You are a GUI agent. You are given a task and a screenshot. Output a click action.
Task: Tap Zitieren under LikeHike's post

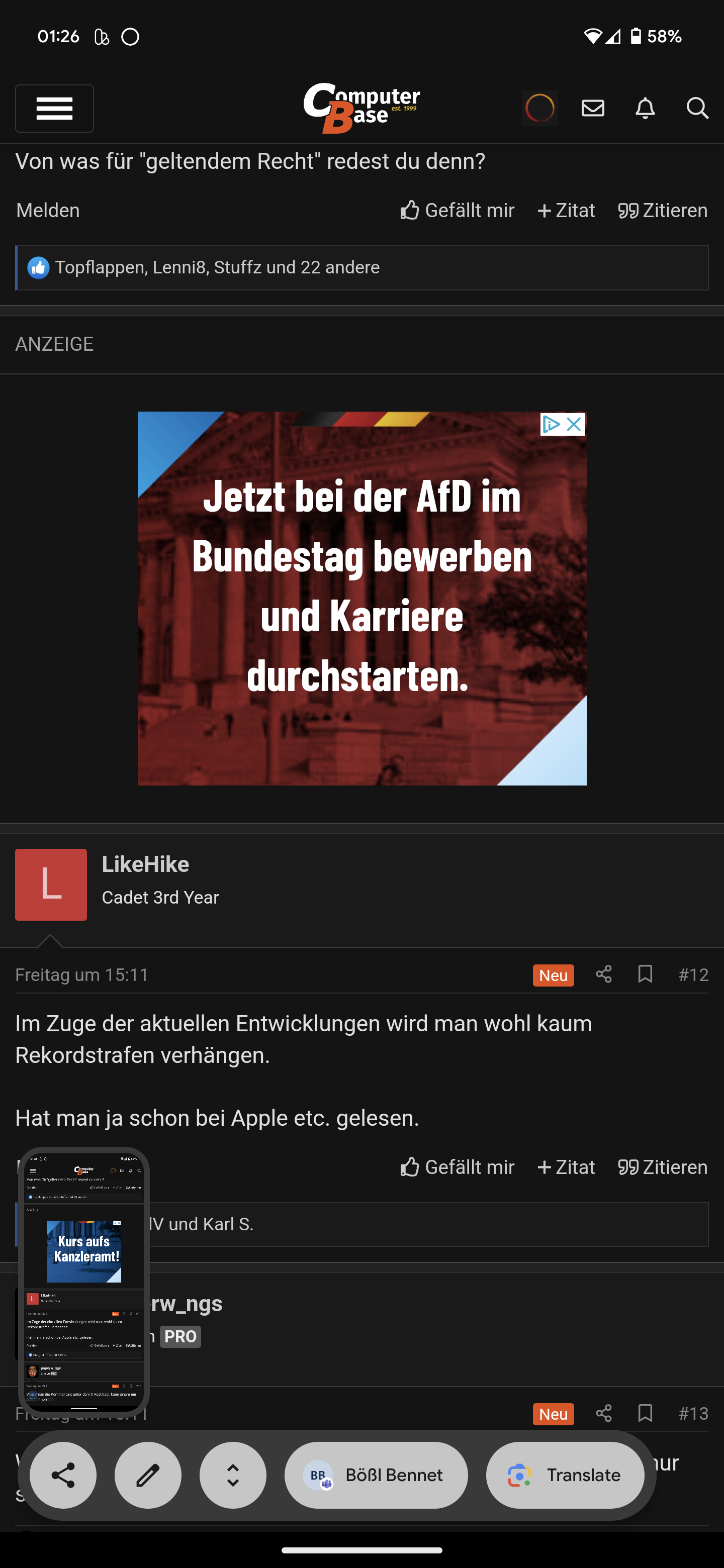click(663, 1167)
